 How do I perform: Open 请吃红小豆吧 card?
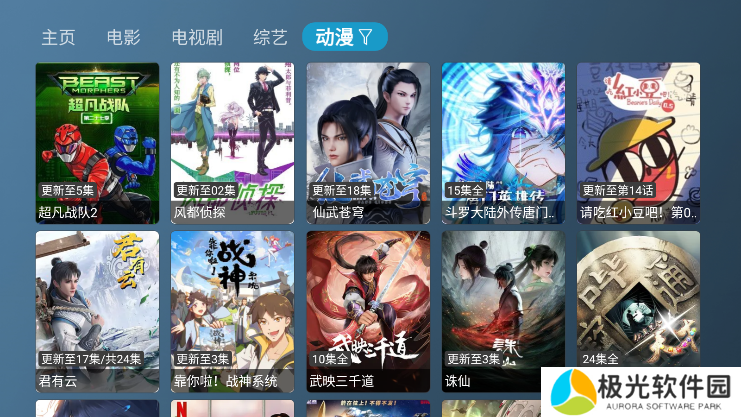[x=638, y=142]
